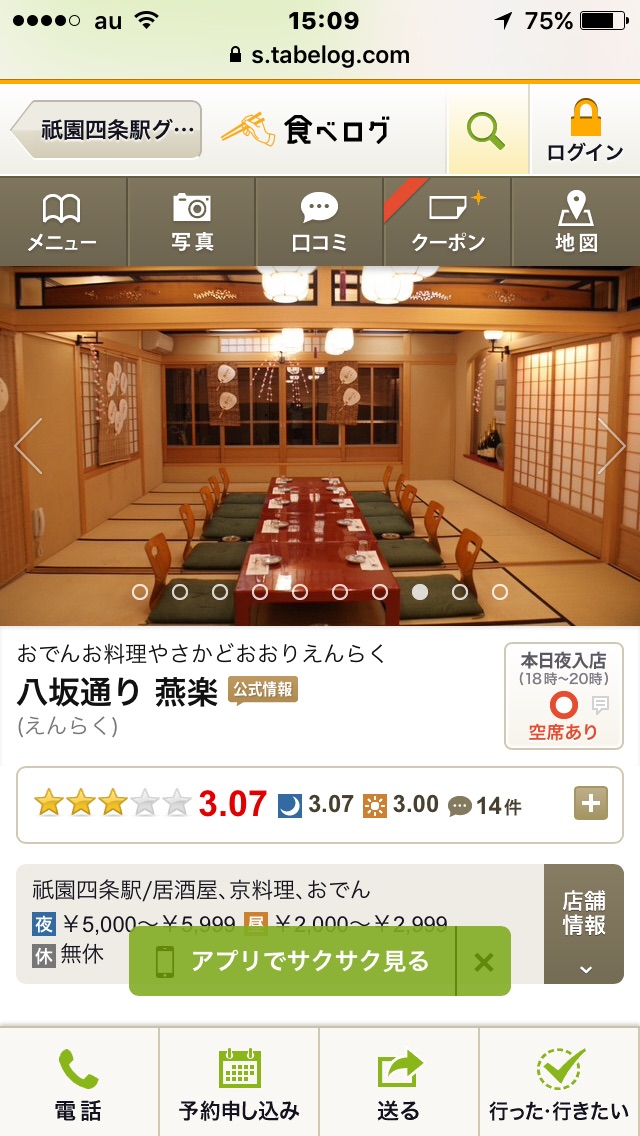Call the restaurant via 電話
The image size is (640, 1136).
(78, 1082)
